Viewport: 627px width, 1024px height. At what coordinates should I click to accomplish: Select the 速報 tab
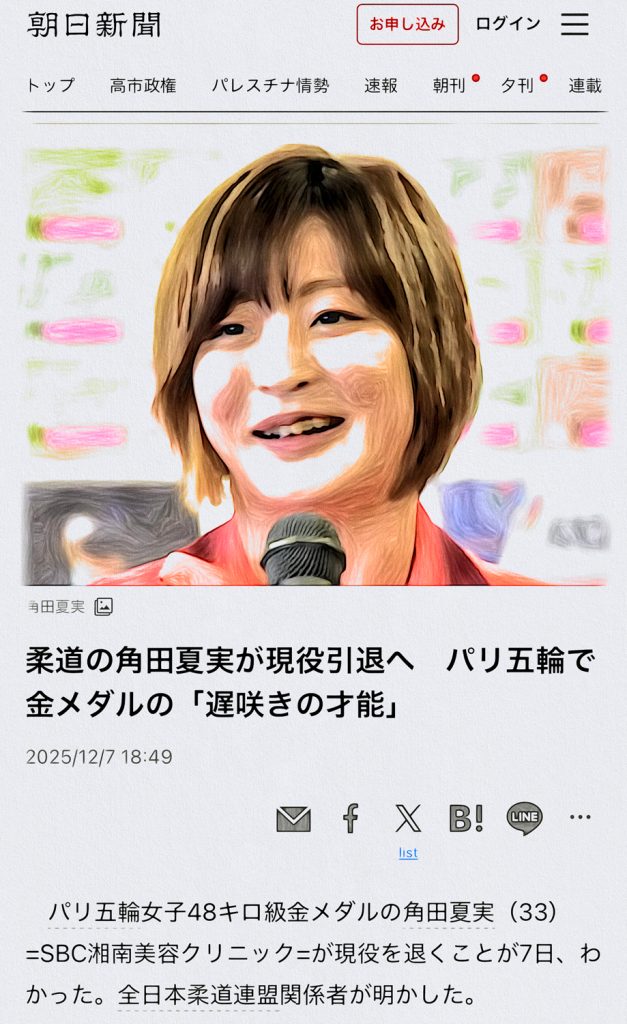pos(380,86)
